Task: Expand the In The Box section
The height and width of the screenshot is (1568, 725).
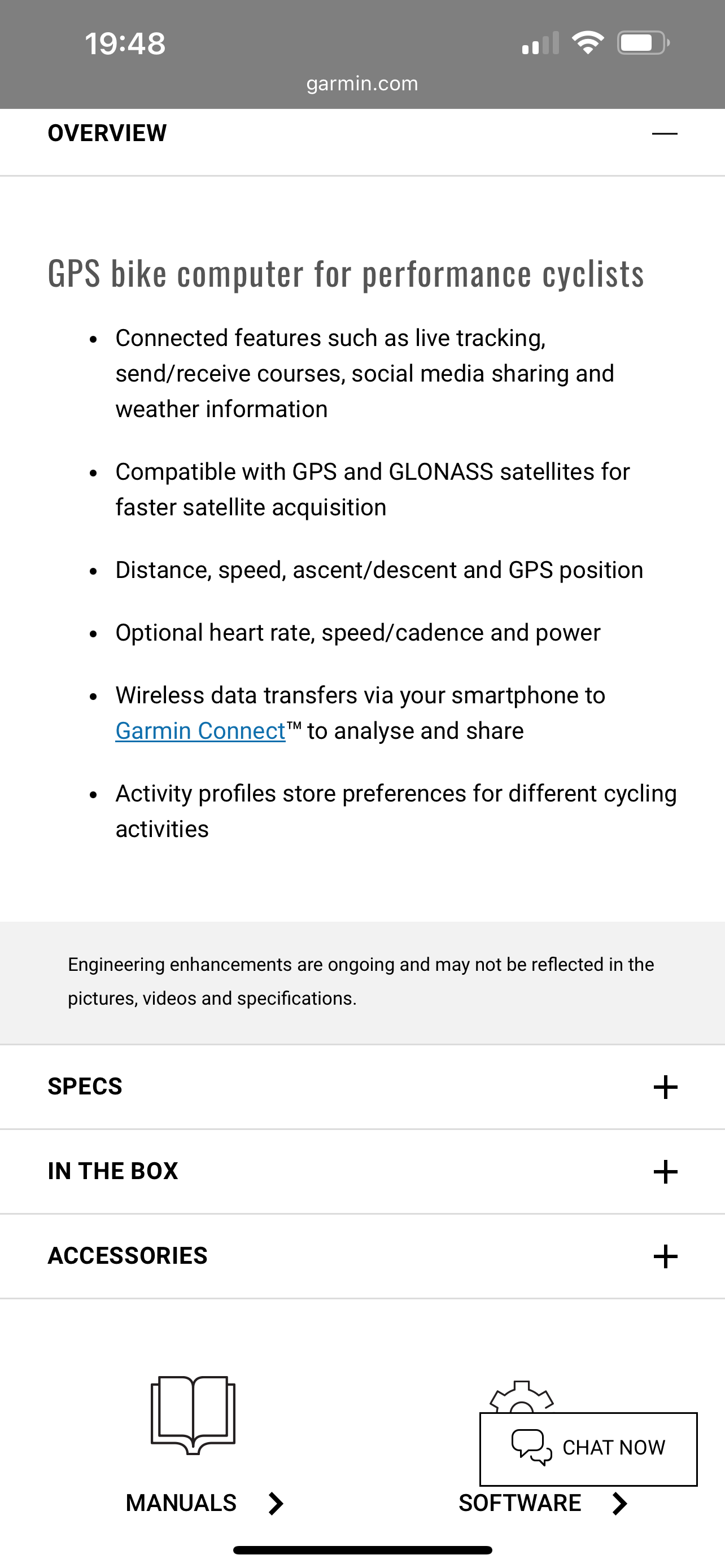Action: pos(665,1172)
